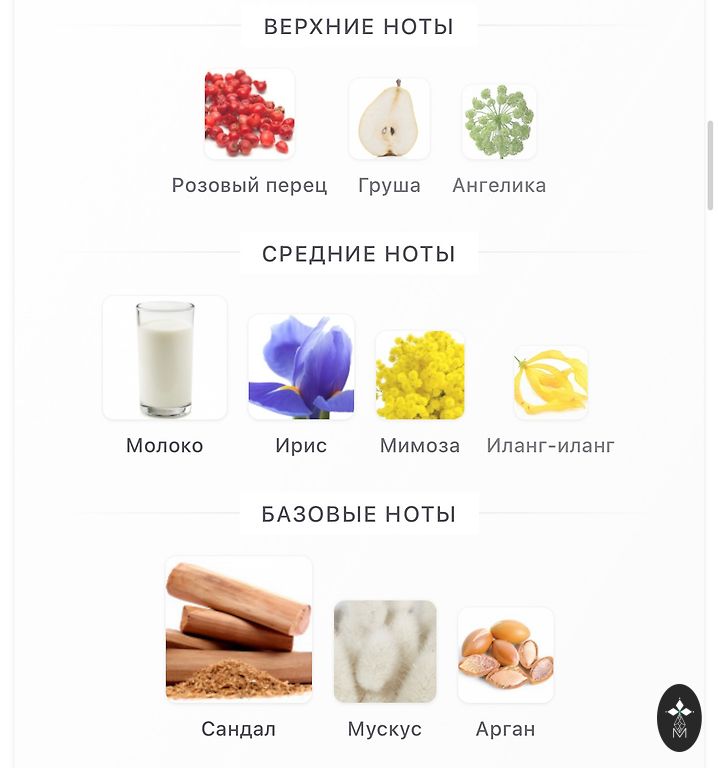This screenshot has height=768, width=718.
Task: Select the Груша note tile
Action: point(389,119)
